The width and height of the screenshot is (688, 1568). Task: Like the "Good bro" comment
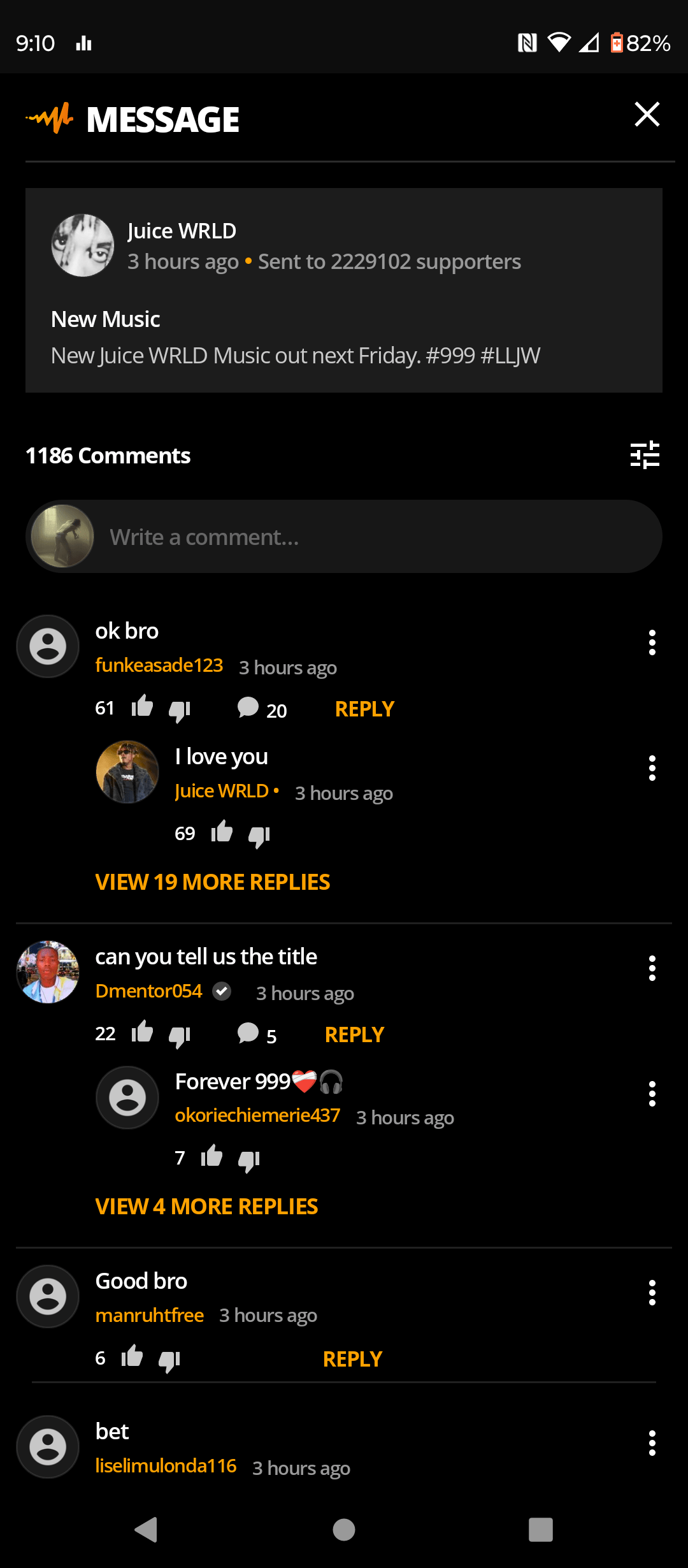tap(132, 1356)
